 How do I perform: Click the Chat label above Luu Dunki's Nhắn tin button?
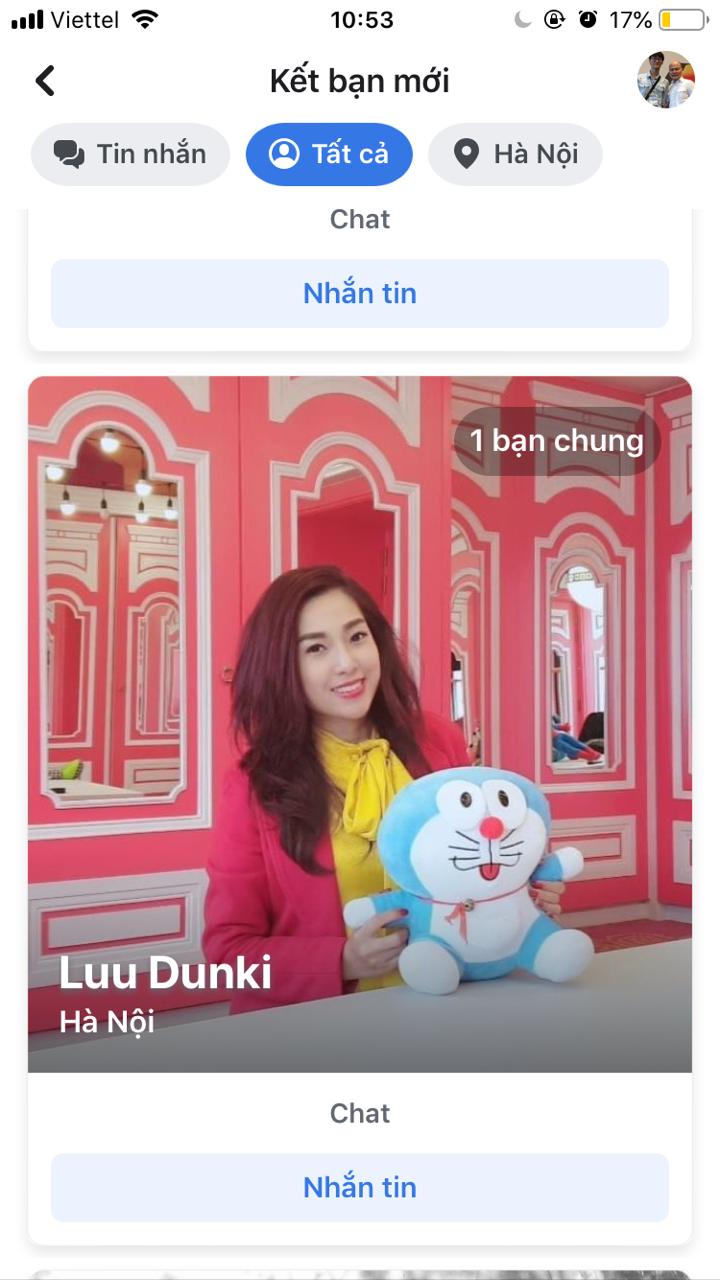click(360, 1113)
